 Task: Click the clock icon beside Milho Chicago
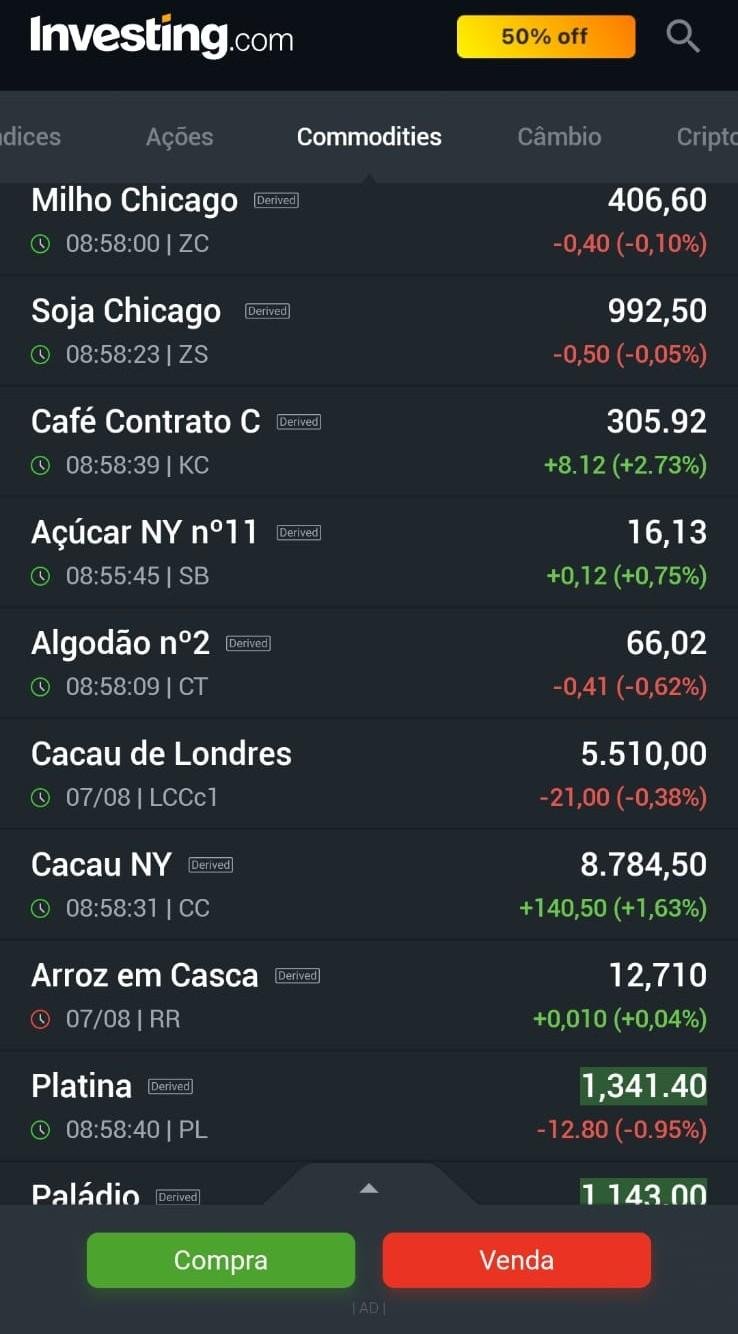point(40,243)
